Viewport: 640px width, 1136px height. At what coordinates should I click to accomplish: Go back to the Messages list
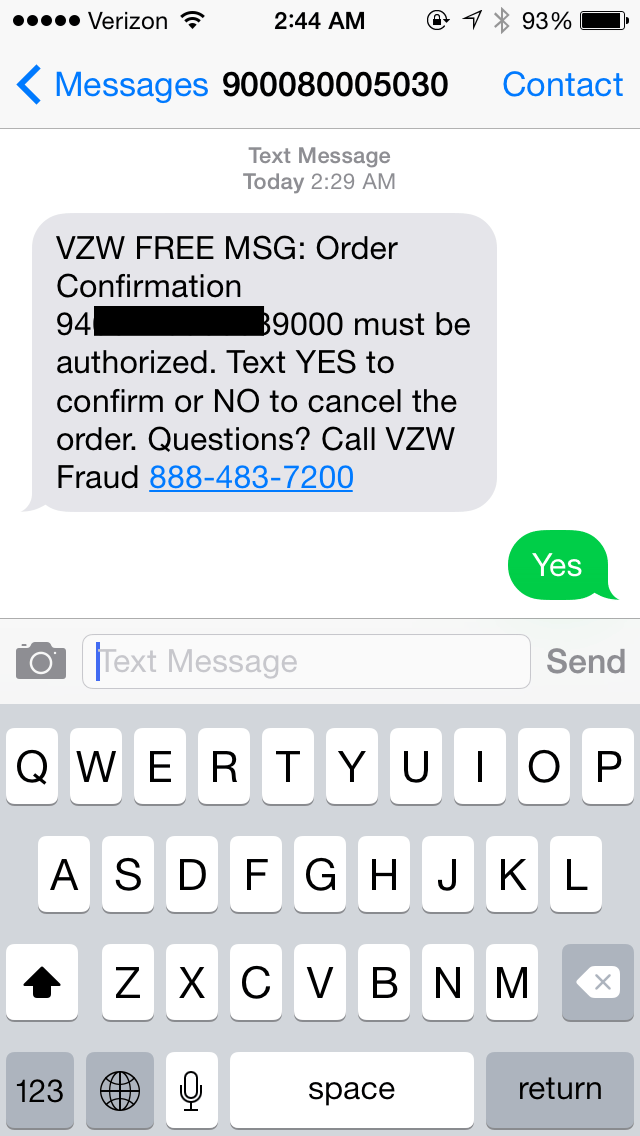(110, 85)
